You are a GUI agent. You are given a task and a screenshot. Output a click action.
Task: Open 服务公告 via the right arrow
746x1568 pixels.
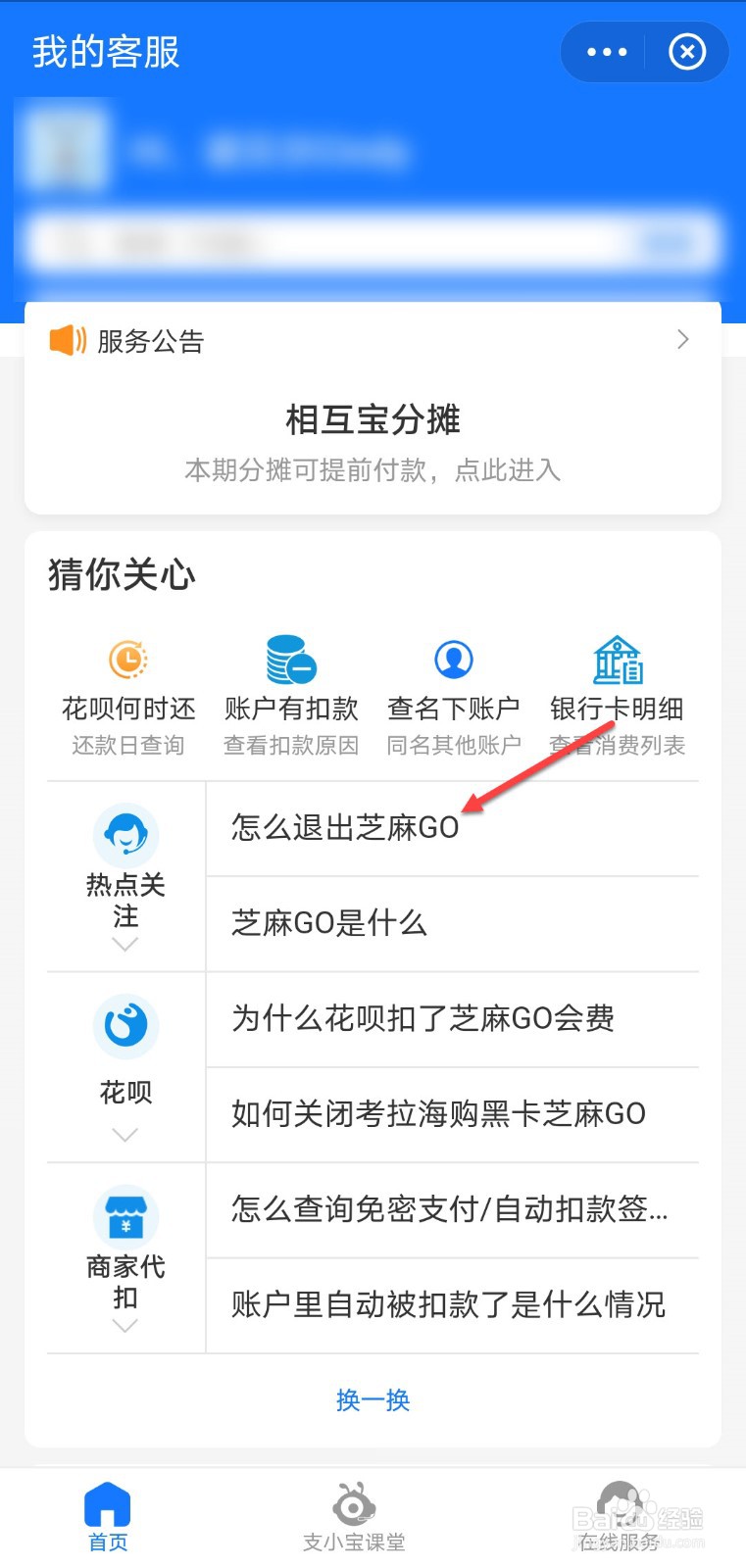pyautogui.click(x=683, y=339)
